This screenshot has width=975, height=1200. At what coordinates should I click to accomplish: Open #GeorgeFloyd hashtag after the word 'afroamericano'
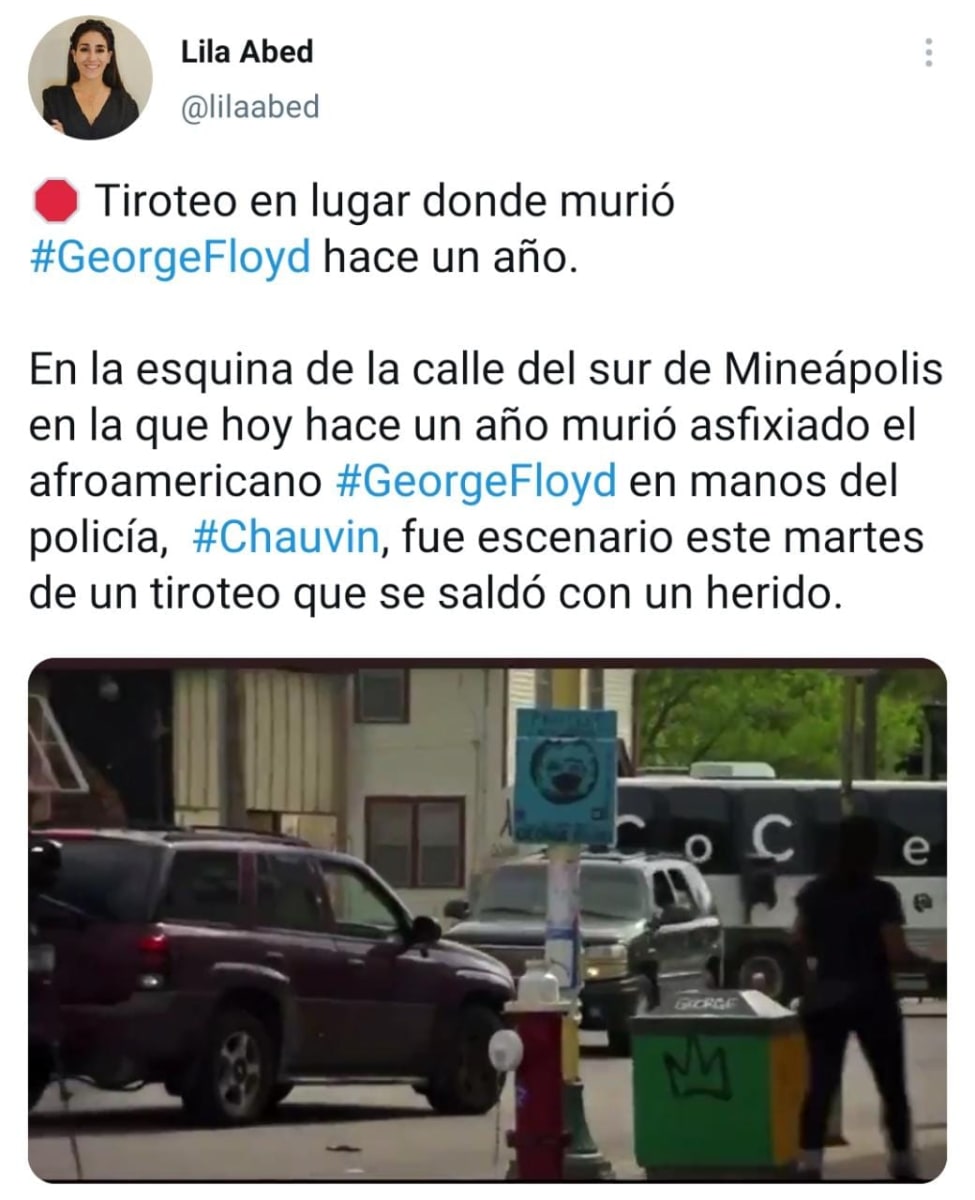coord(475,482)
